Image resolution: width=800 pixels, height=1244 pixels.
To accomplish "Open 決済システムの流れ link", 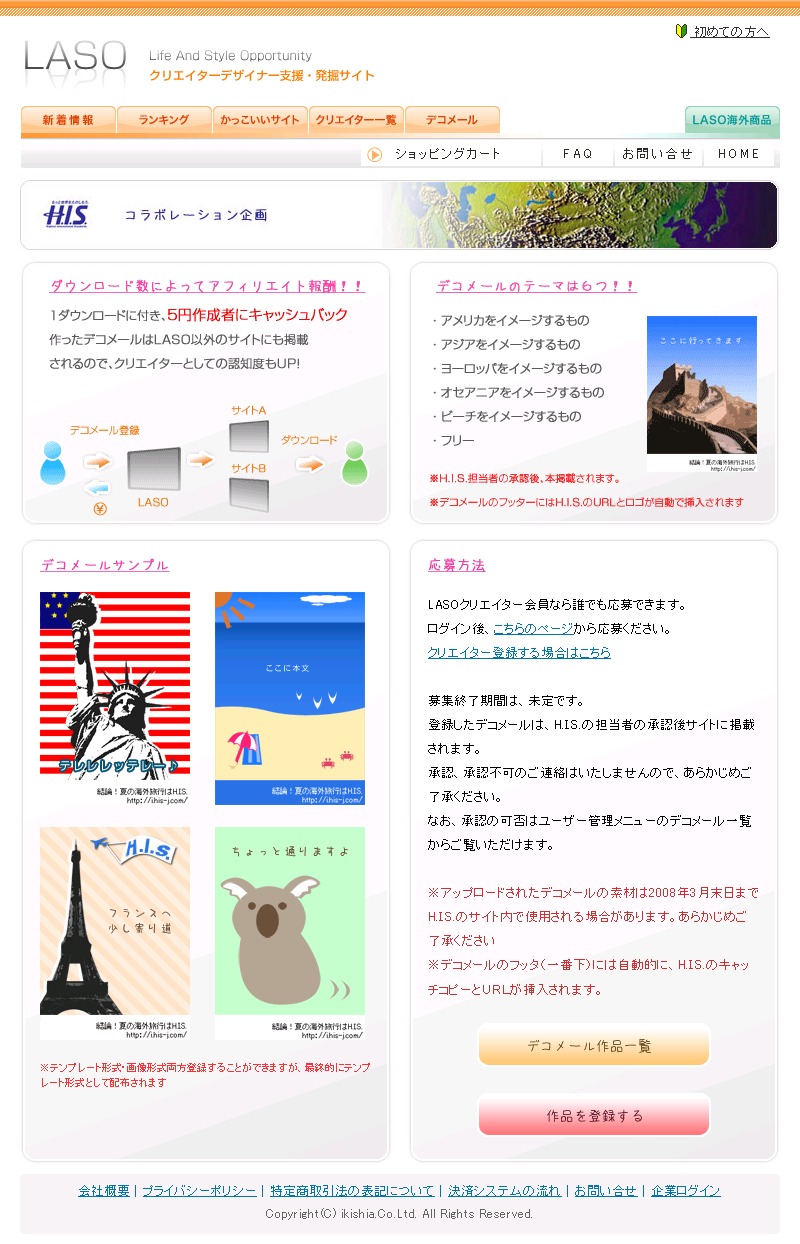I will click(504, 1191).
